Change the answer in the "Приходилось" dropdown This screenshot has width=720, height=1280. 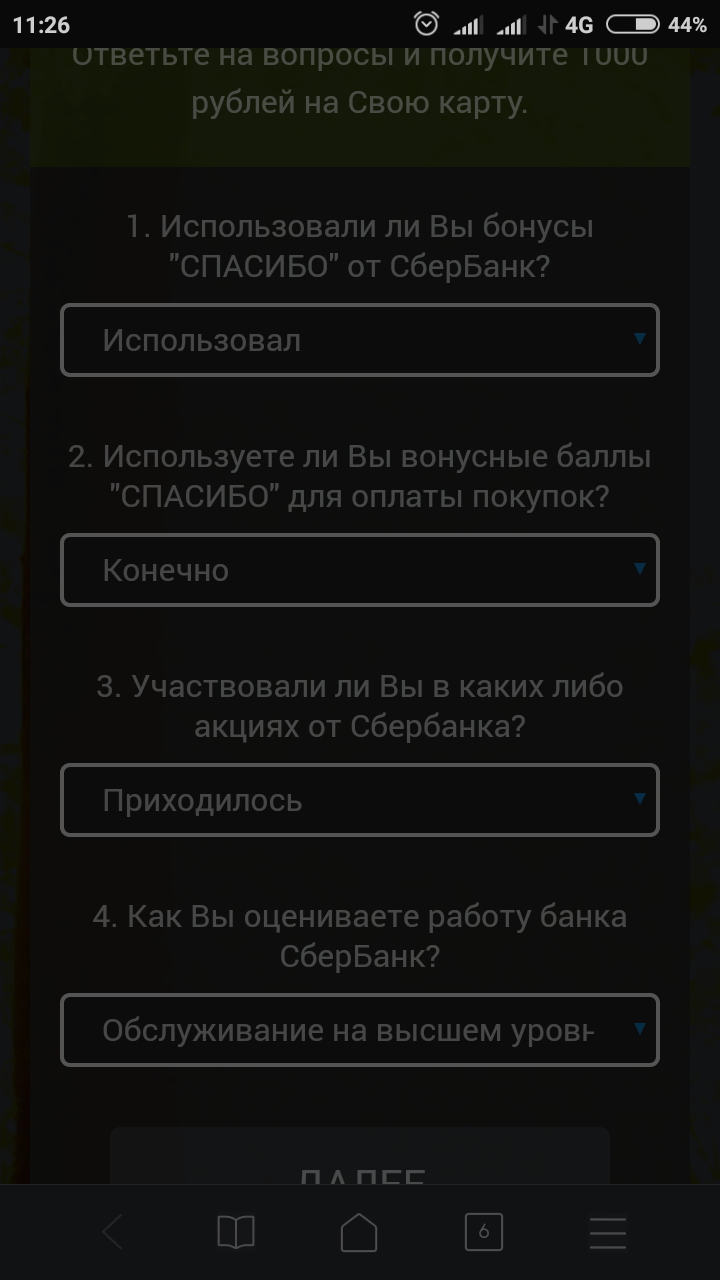(x=360, y=800)
